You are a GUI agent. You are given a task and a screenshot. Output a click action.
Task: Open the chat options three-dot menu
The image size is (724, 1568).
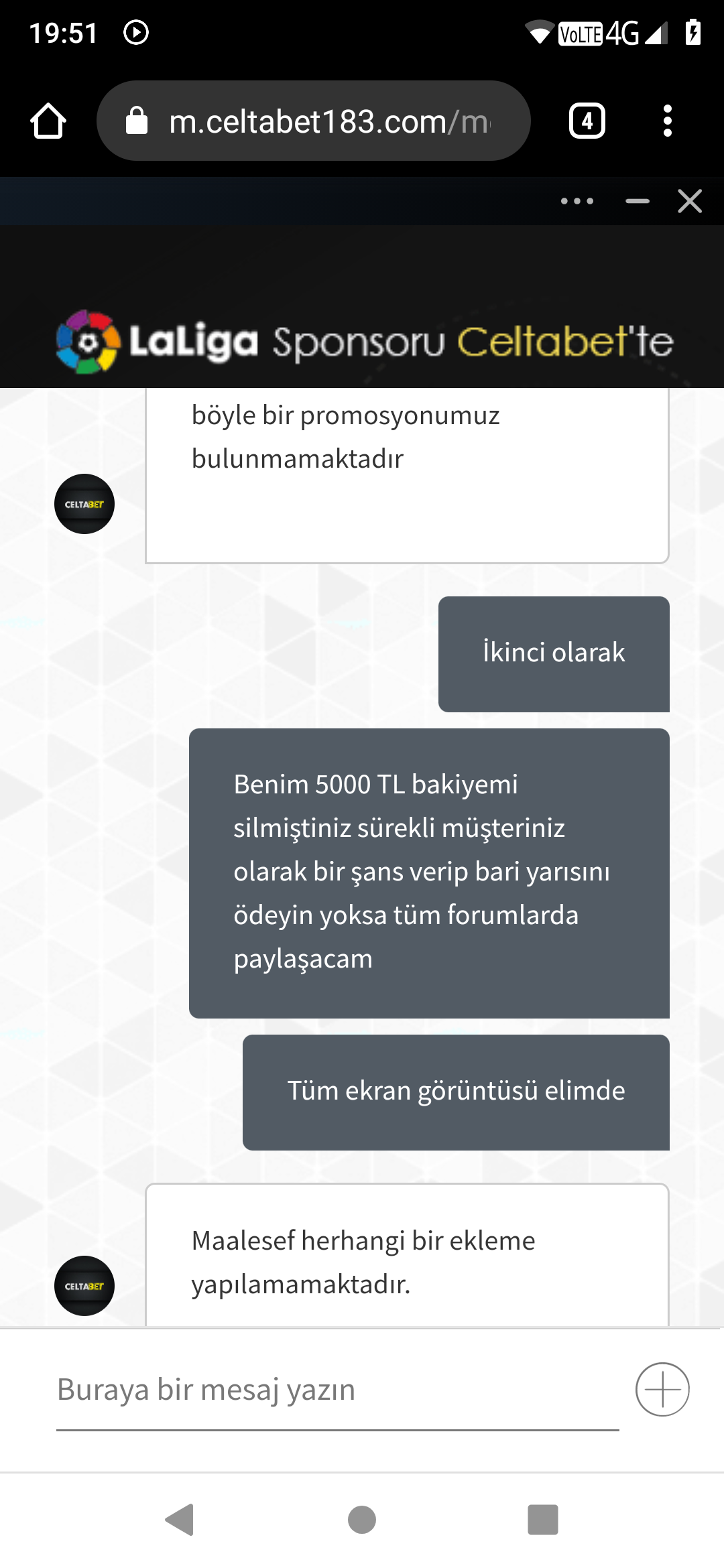tap(577, 201)
